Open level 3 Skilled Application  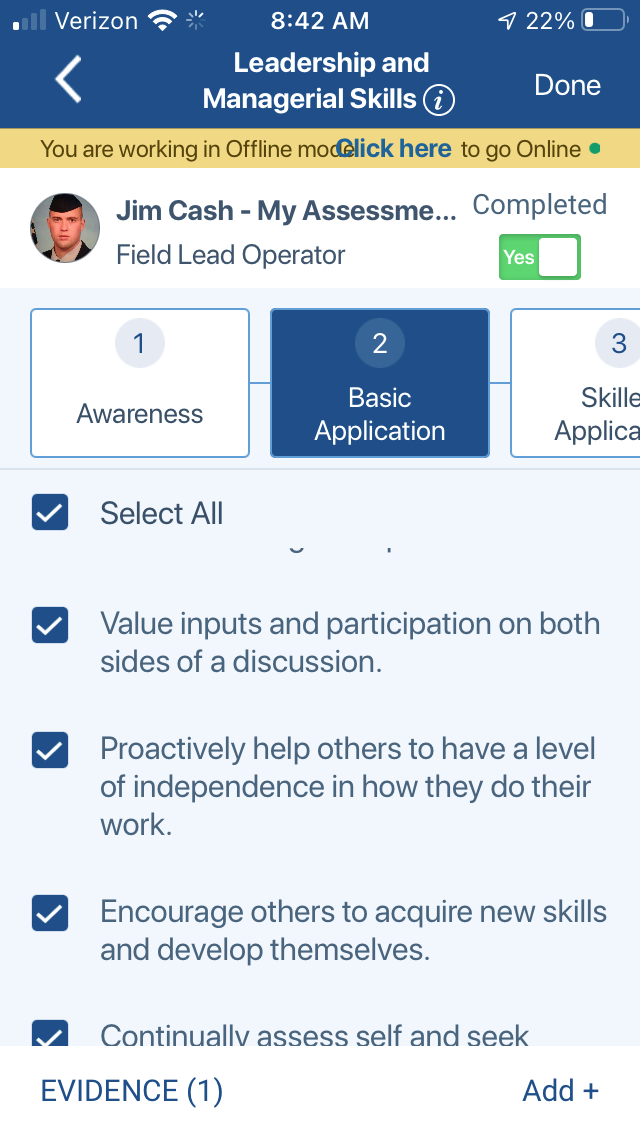575,383
